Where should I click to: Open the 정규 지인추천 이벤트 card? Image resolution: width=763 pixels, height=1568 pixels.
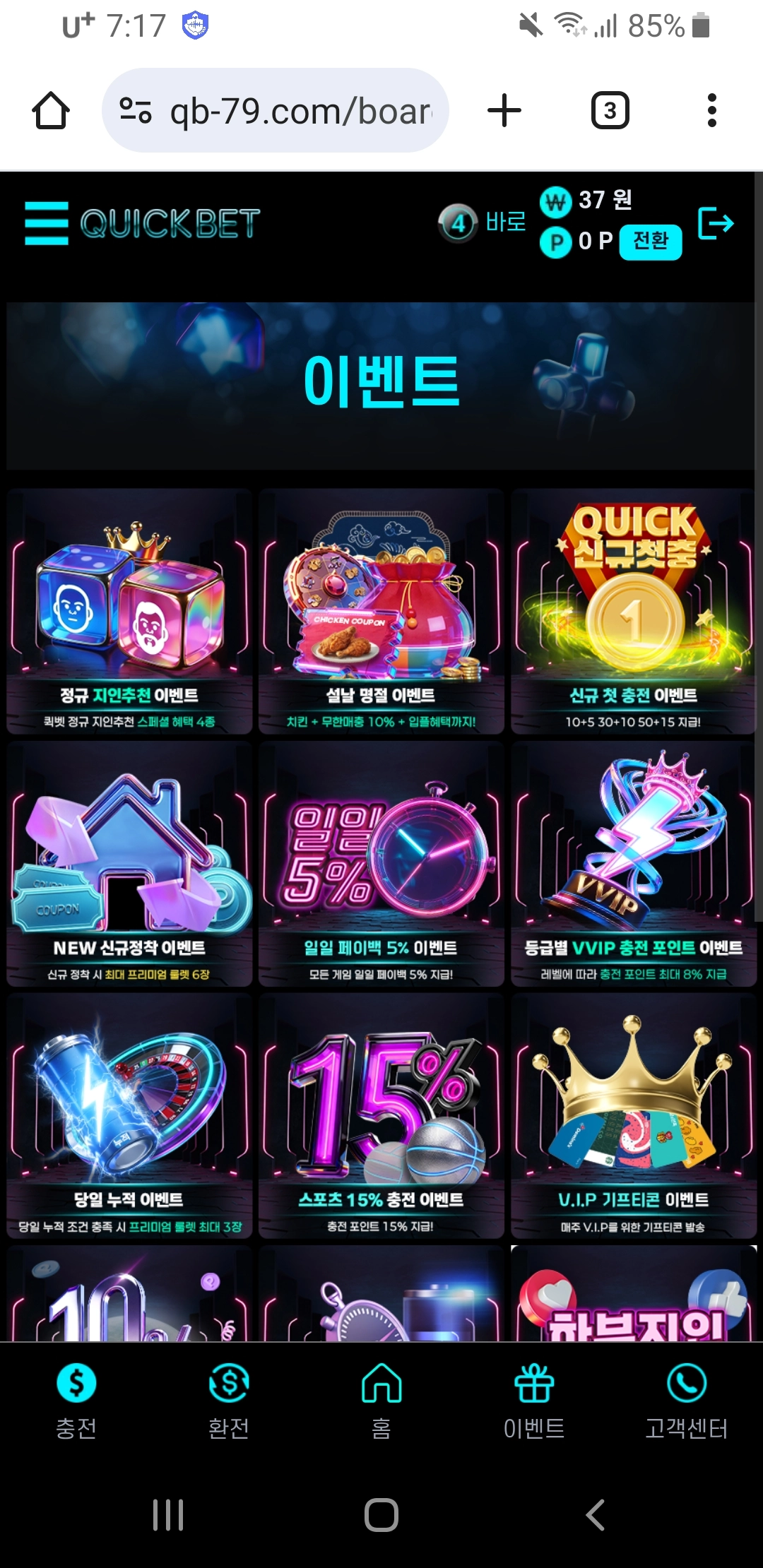coord(129,612)
